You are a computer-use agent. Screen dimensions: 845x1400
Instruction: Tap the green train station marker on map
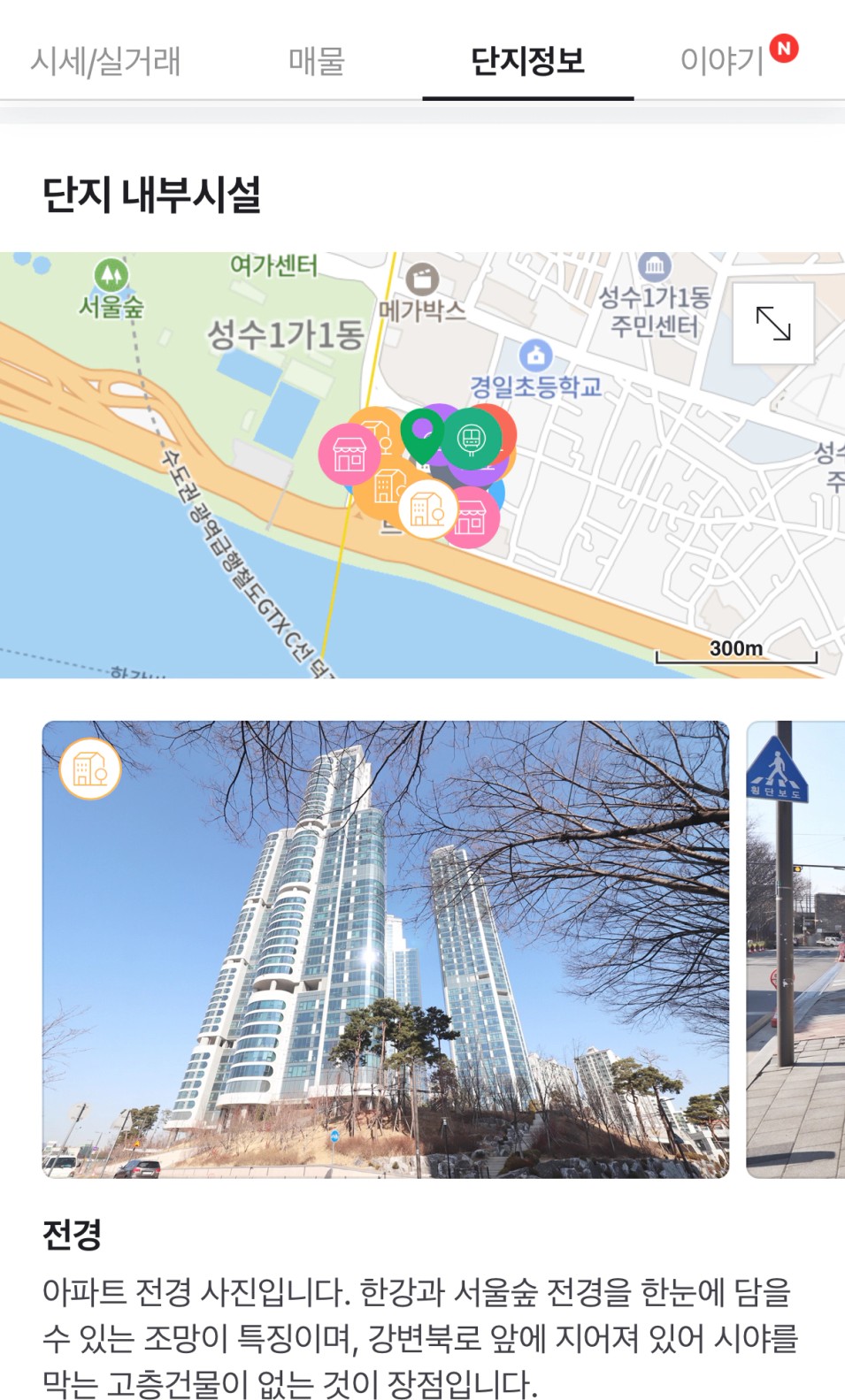[x=472, y=438]
